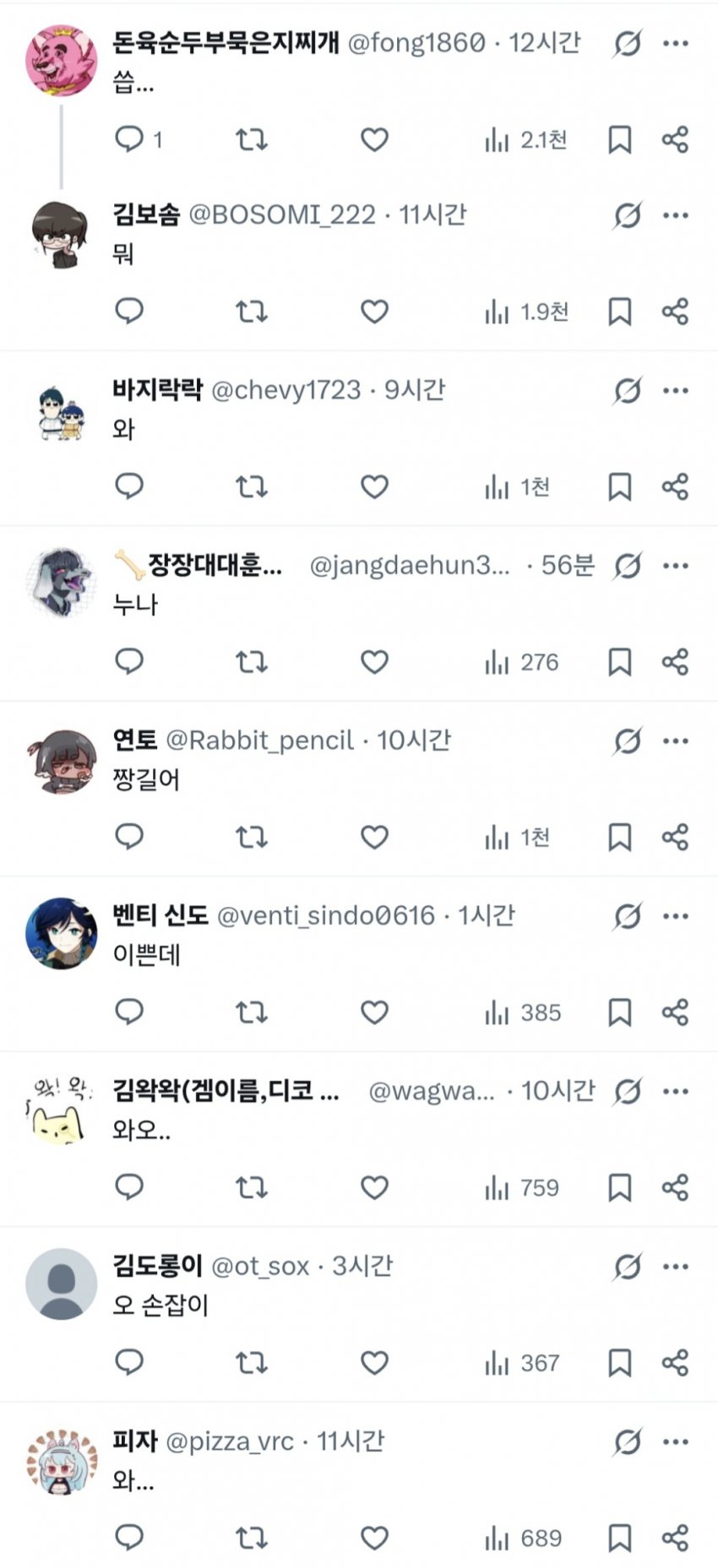Open overflow menu on 김왁왁's reply

[675, 1091]
